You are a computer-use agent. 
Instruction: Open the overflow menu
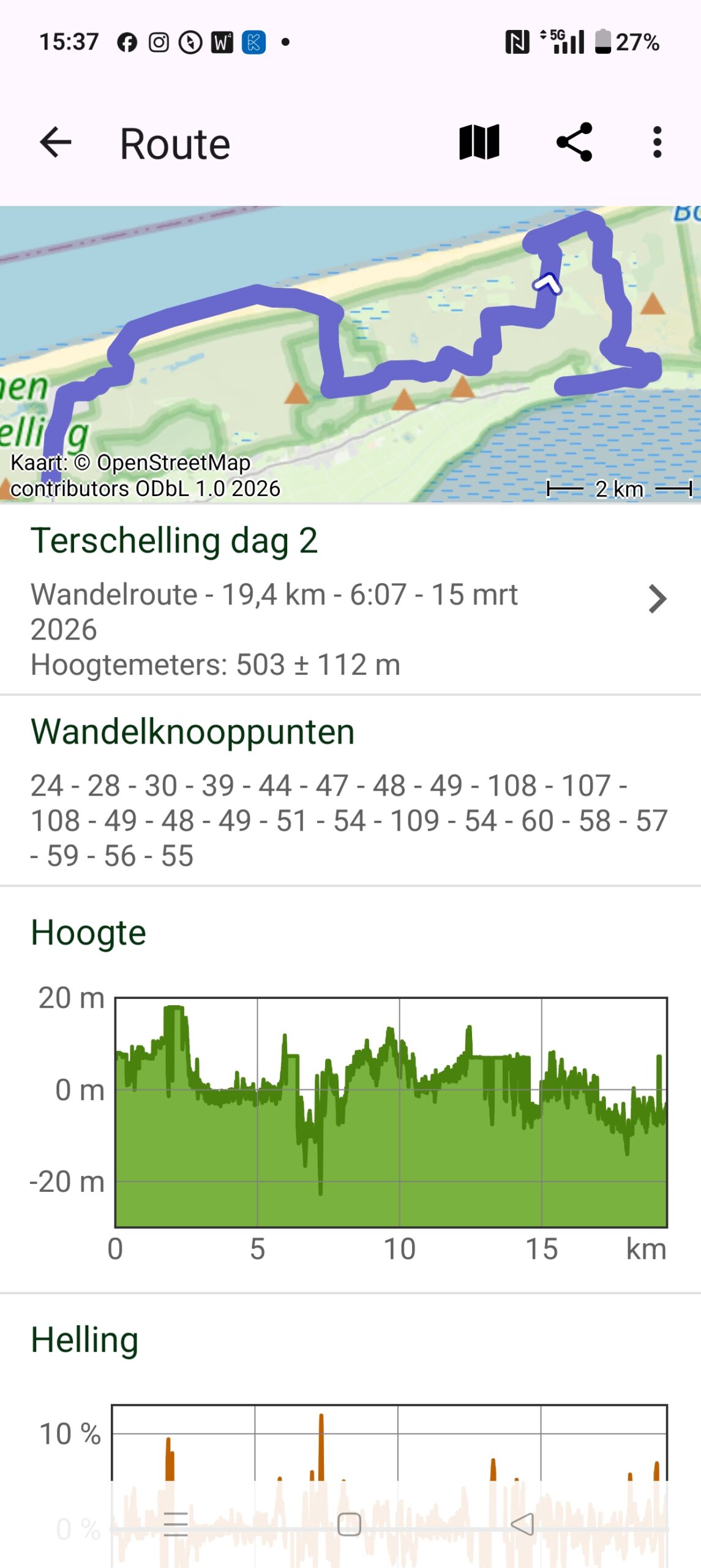(657, 143)
